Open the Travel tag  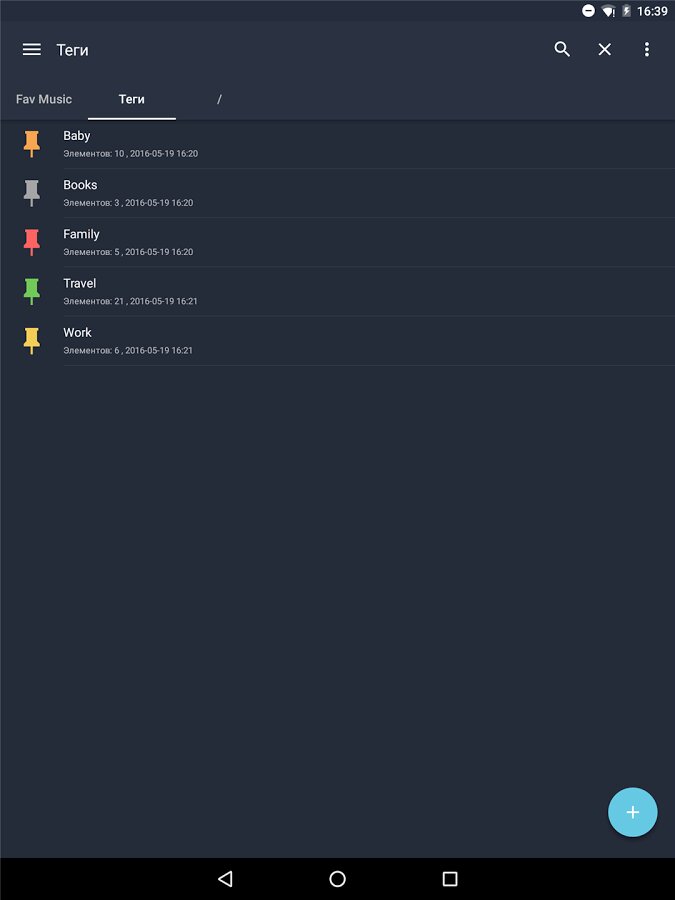click(x=300, y=291)
